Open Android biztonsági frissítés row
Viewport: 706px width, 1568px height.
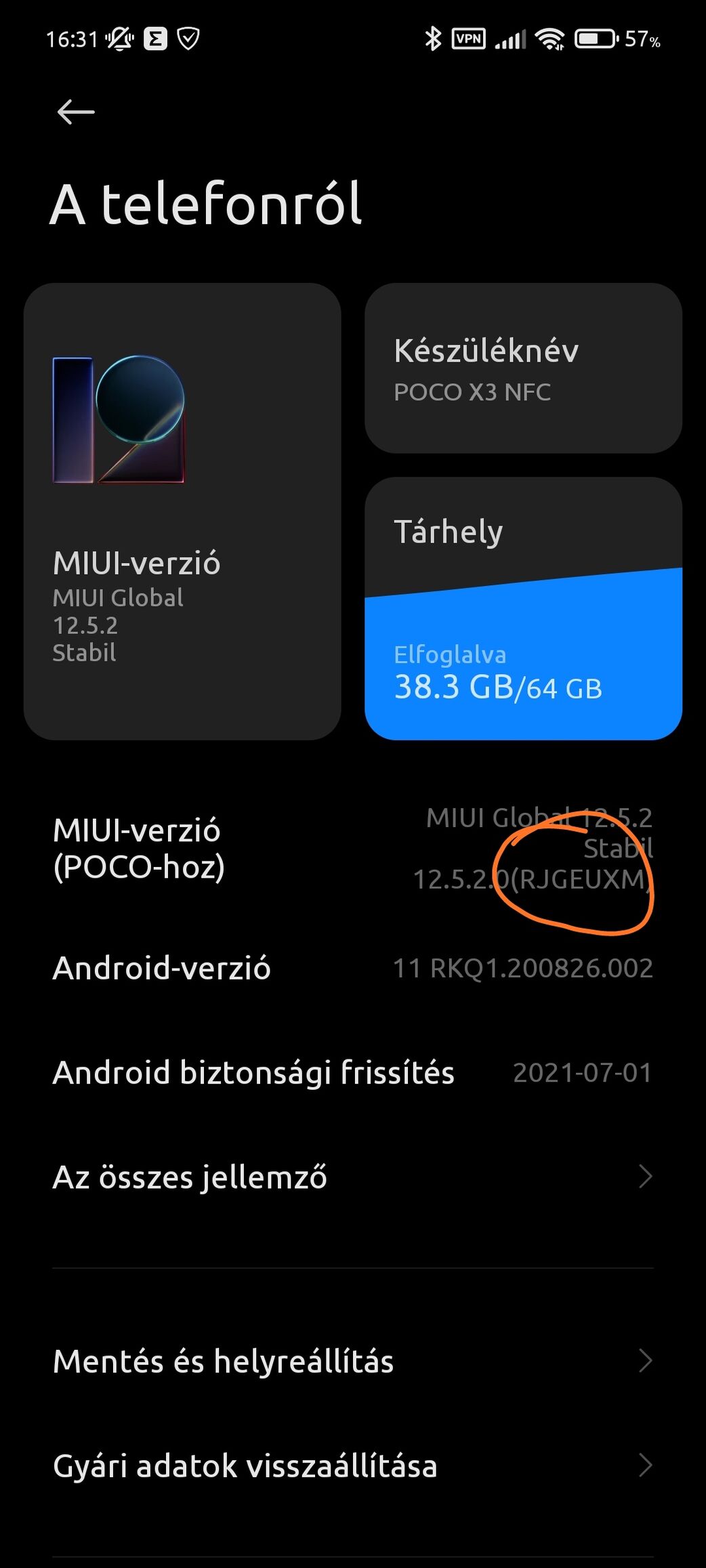point(352,1073)
